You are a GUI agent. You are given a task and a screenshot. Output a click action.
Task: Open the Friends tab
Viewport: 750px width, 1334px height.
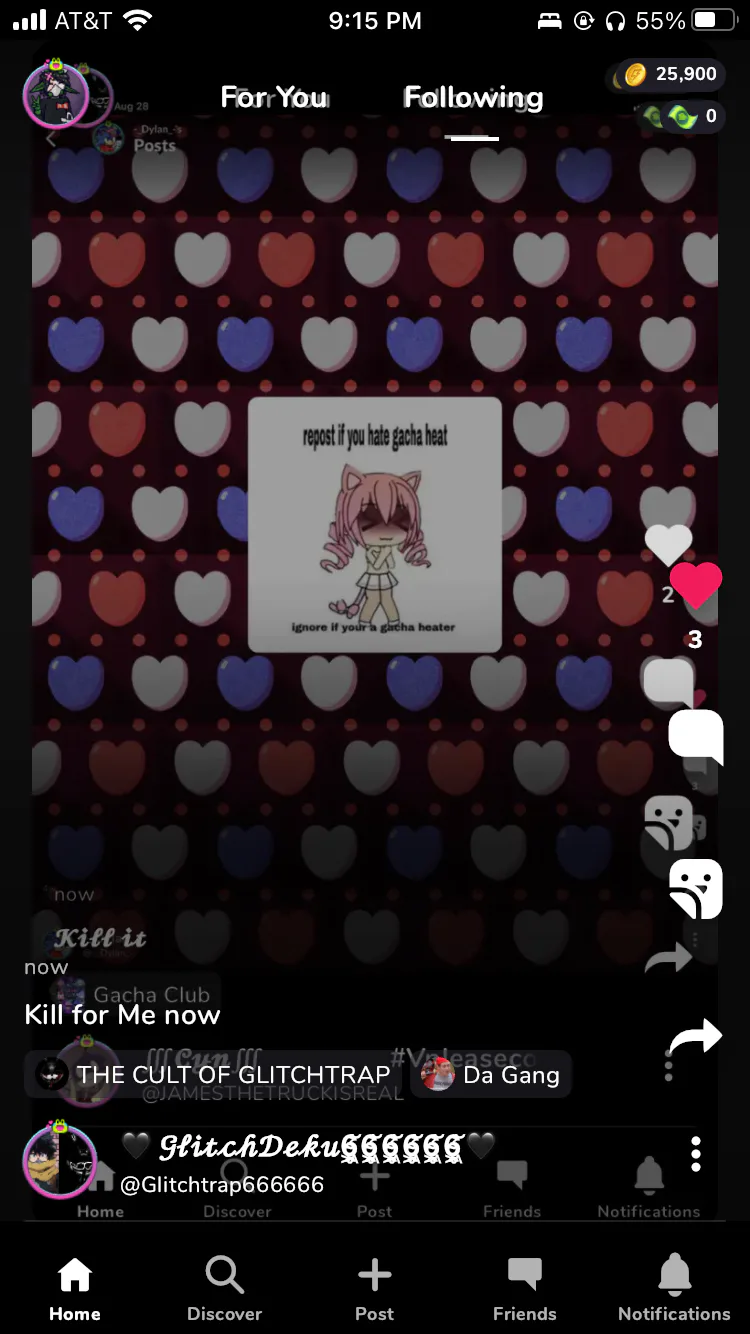pos(525,1289)
